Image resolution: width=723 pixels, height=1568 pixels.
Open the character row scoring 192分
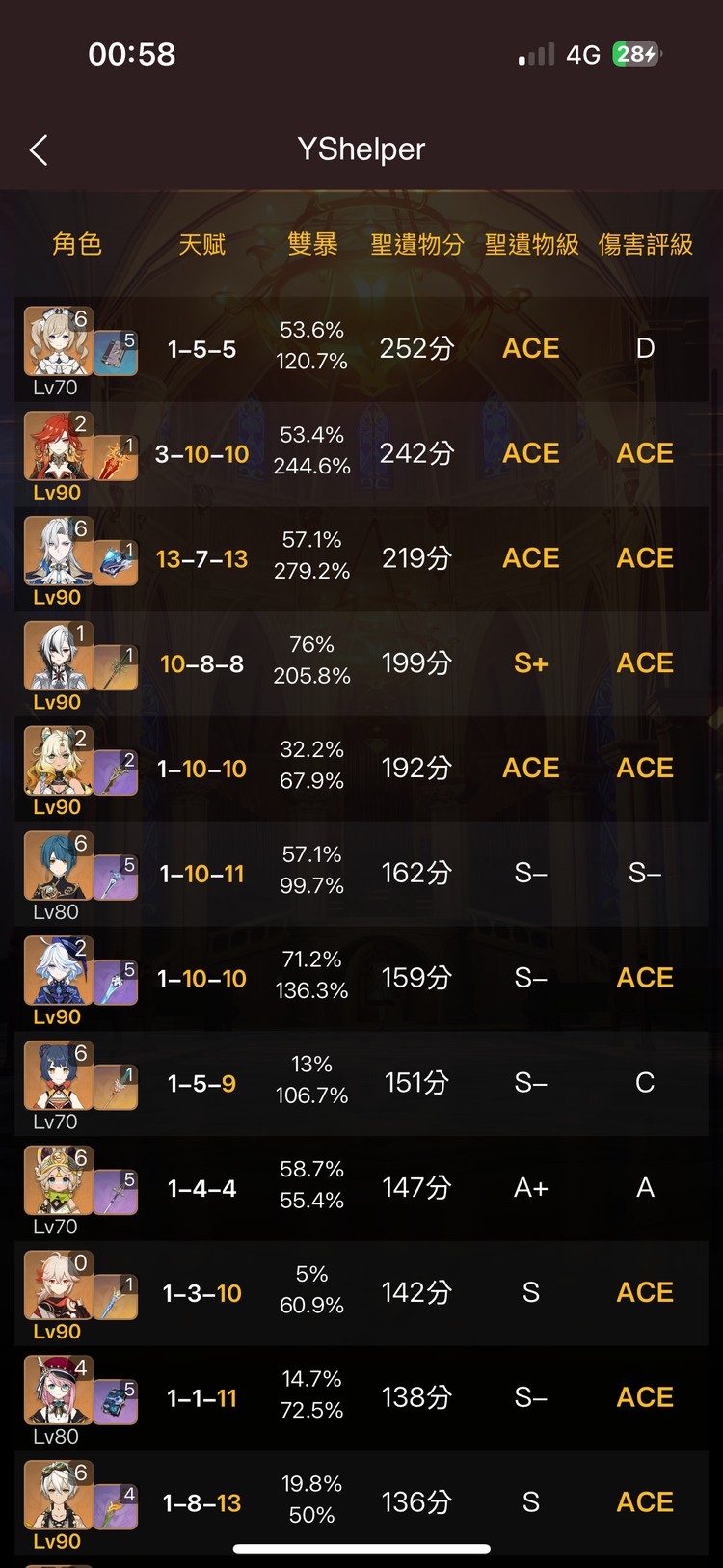coord(361,769)
